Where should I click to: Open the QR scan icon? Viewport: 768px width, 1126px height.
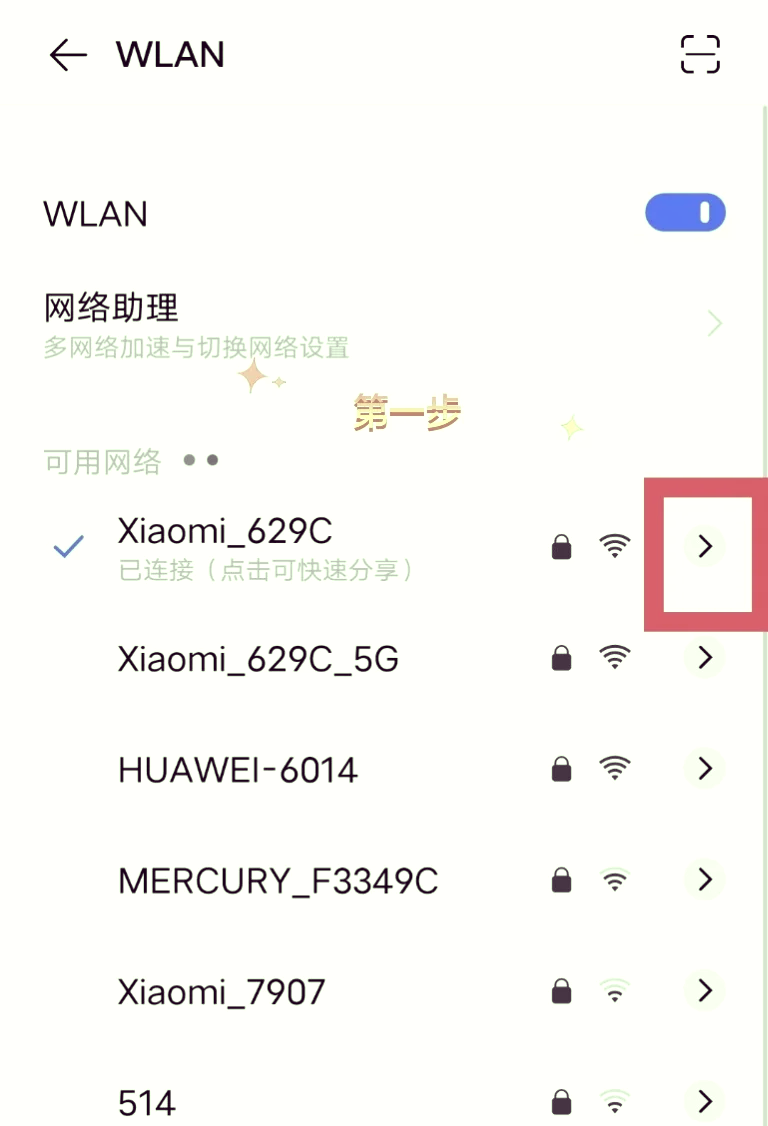(700, 54)
